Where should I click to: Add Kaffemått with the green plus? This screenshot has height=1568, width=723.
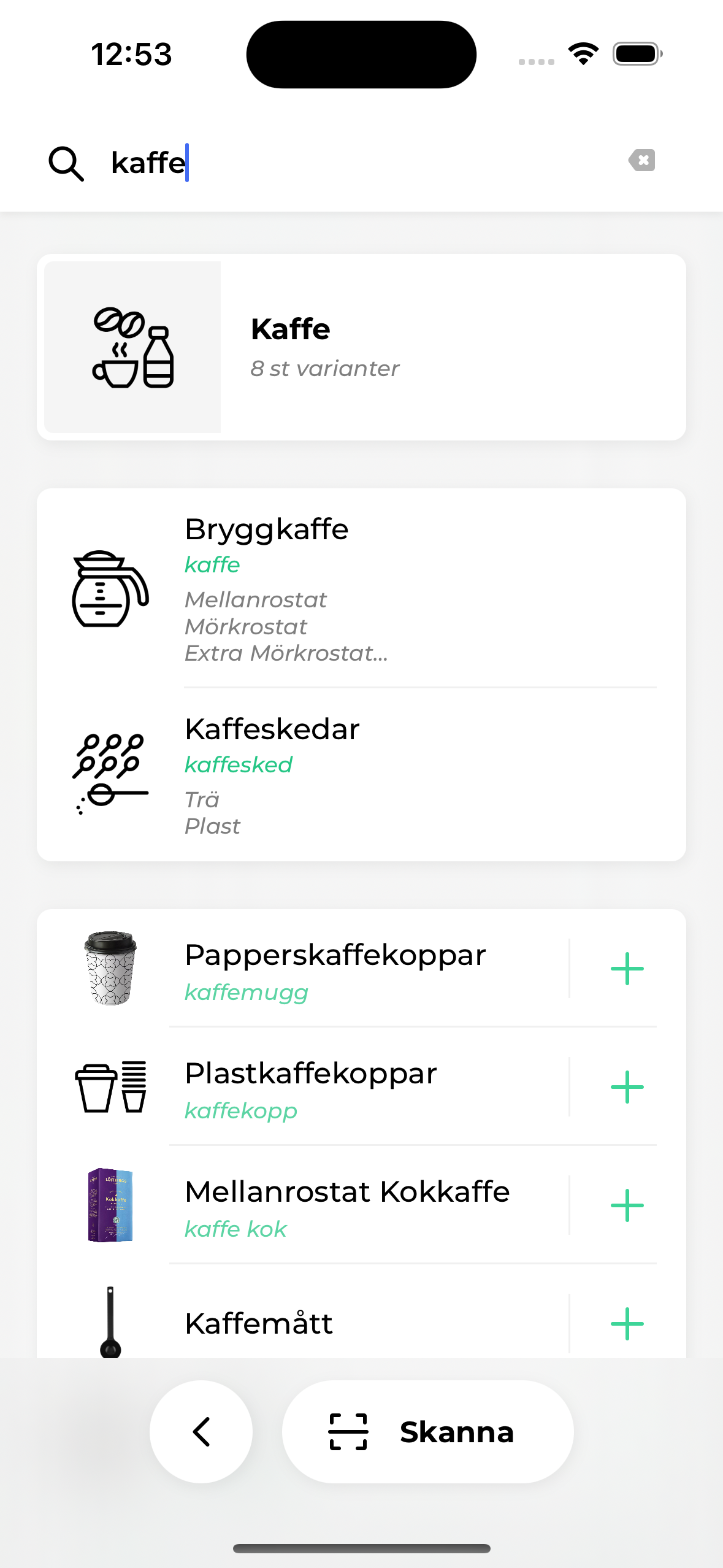(627, 1323)
